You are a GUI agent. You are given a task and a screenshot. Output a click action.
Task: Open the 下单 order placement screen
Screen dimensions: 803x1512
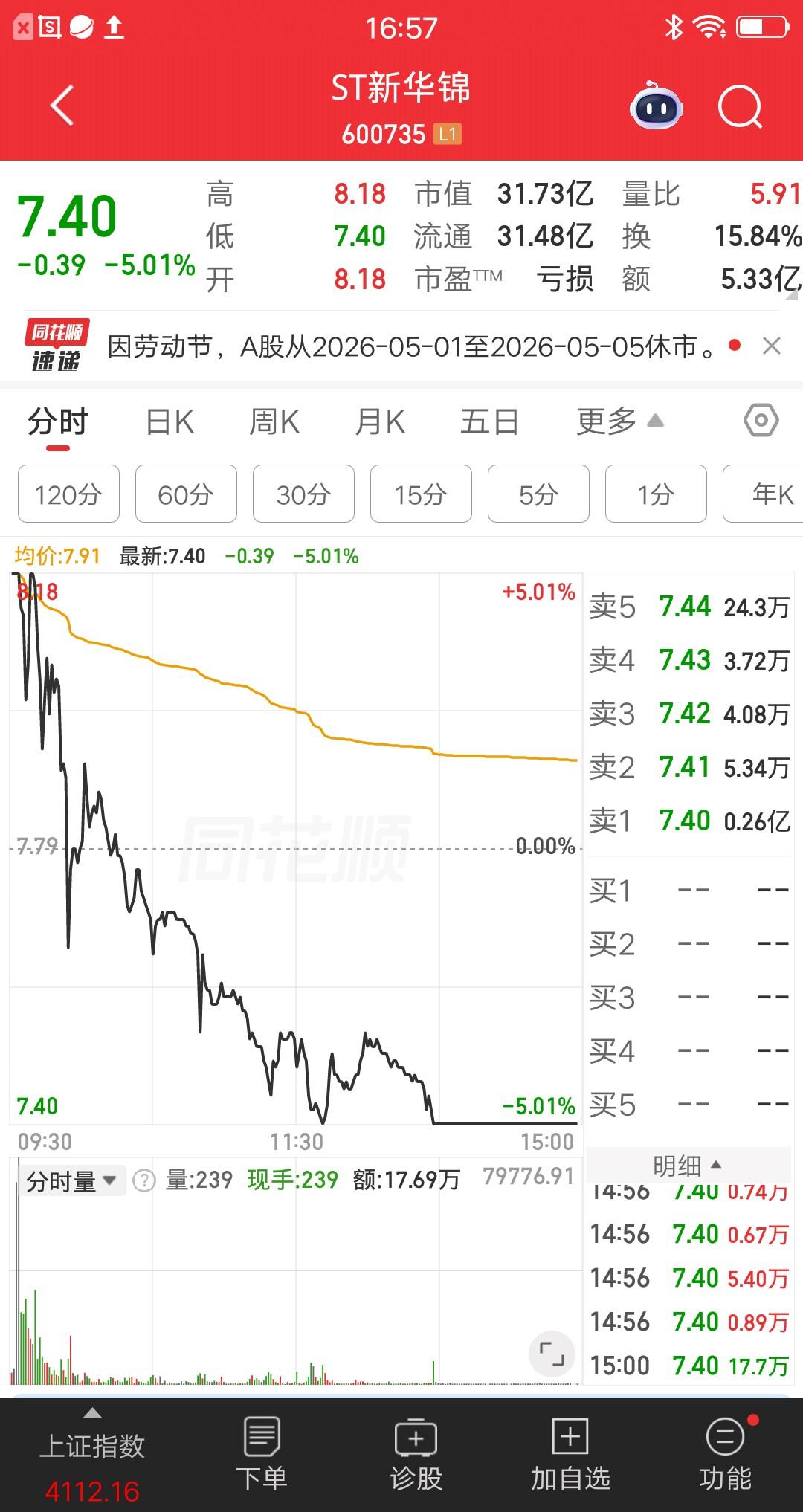coord(264,1453)
